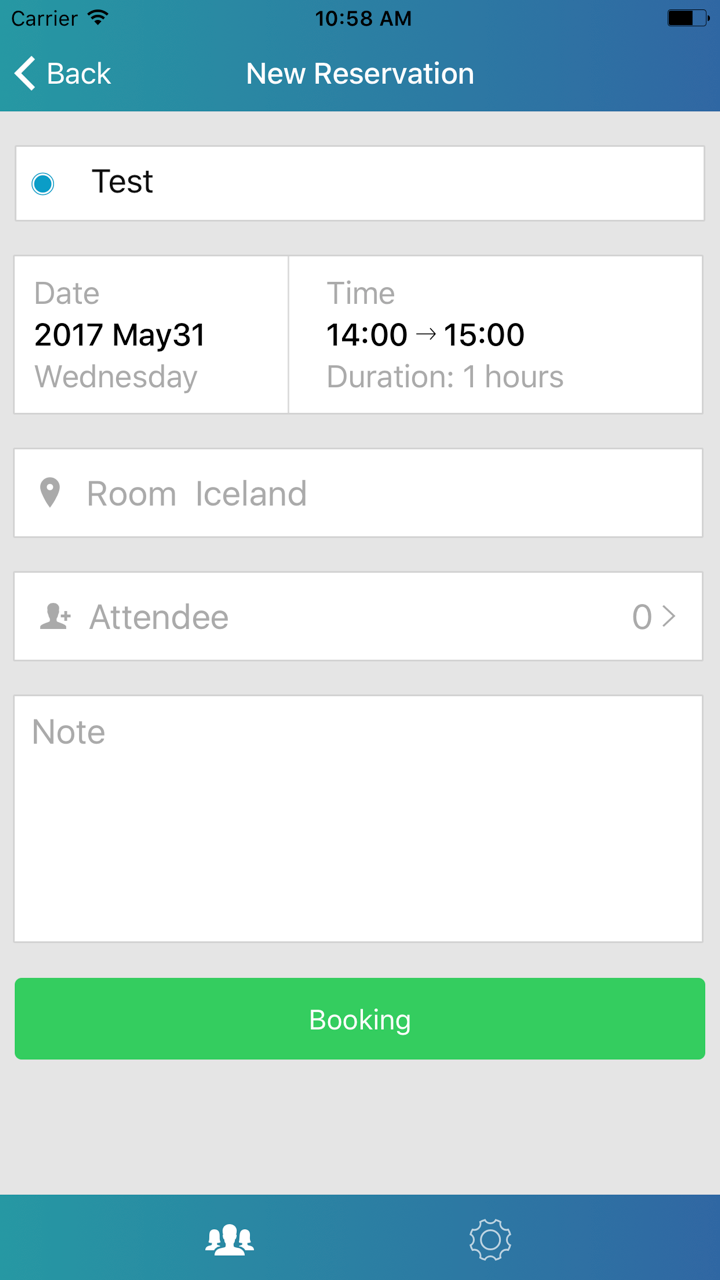Tap the back chevron arrow icon
The height and width of the screenshot is (1280, 720).
pos(24,73)
